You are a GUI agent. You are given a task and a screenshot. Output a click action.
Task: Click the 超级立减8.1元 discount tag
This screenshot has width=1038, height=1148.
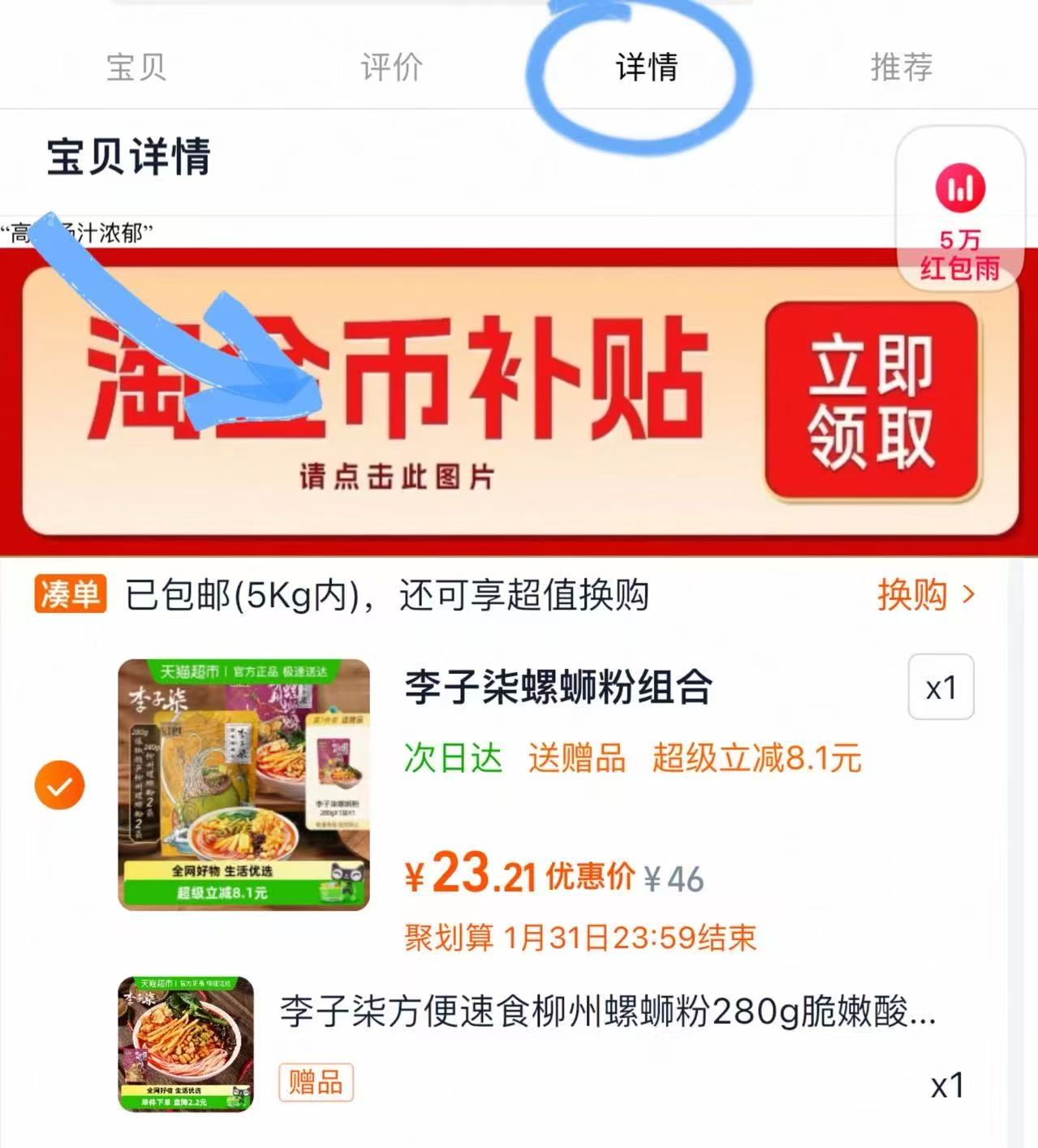pyautogui.click(x=756, y=759)
